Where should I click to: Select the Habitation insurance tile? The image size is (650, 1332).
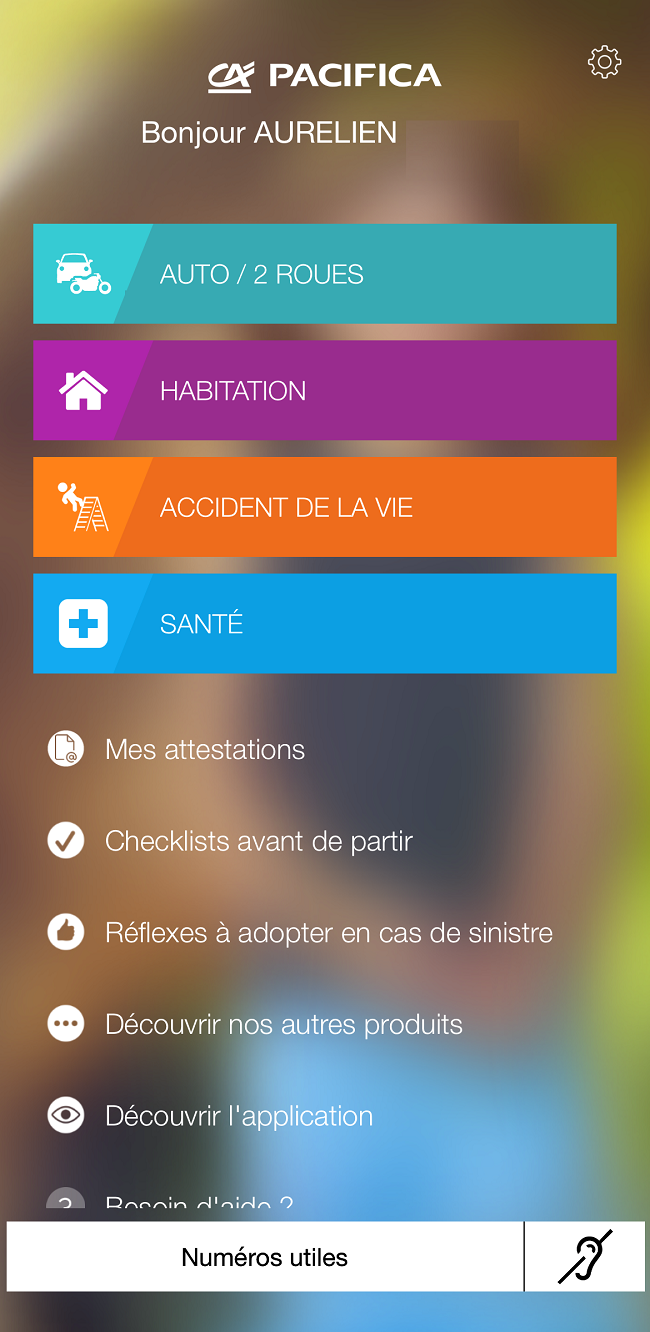click(x=324, y=390)
